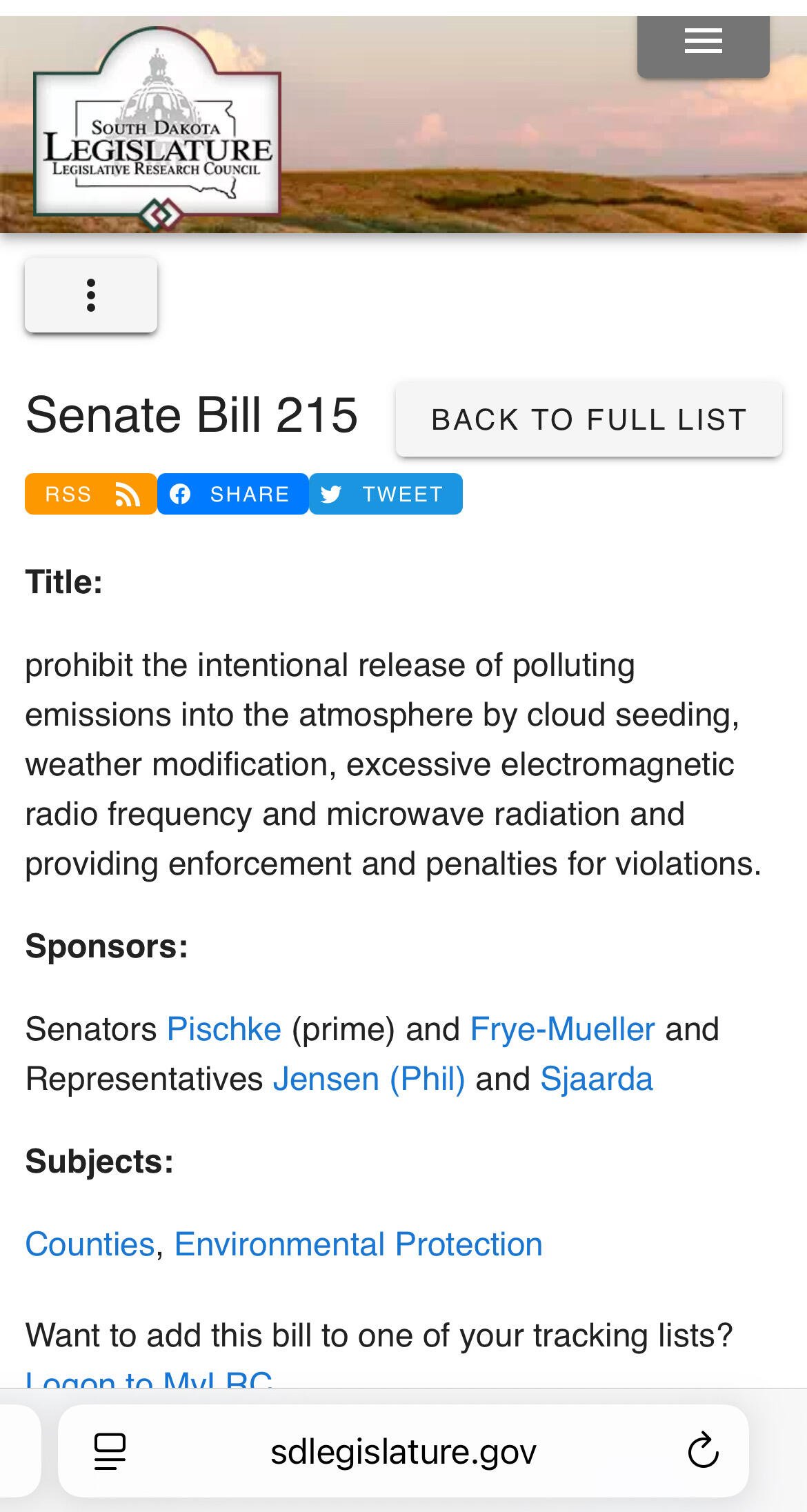This screenshot has width=807, height=1512.
Task: Reload the page in browser
Action: coord(704,1451)
